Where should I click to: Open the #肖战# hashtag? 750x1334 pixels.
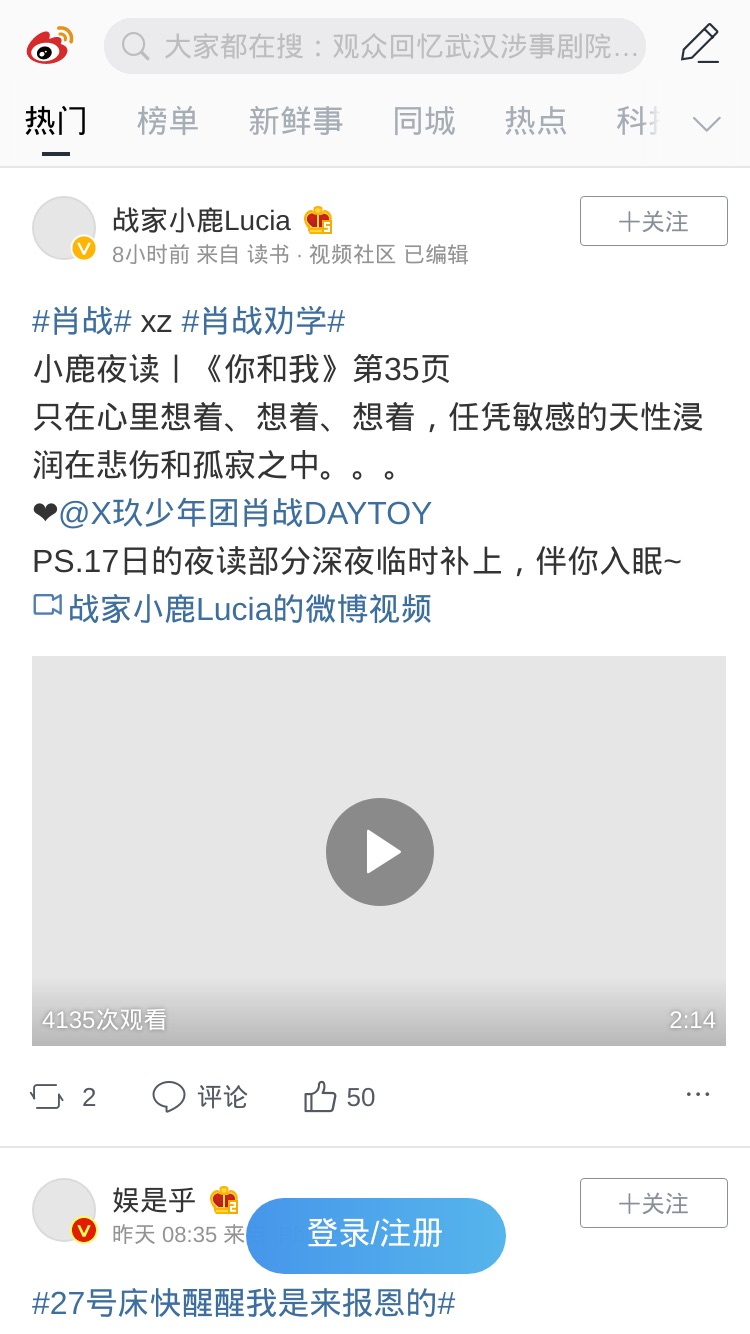[82, 321]
